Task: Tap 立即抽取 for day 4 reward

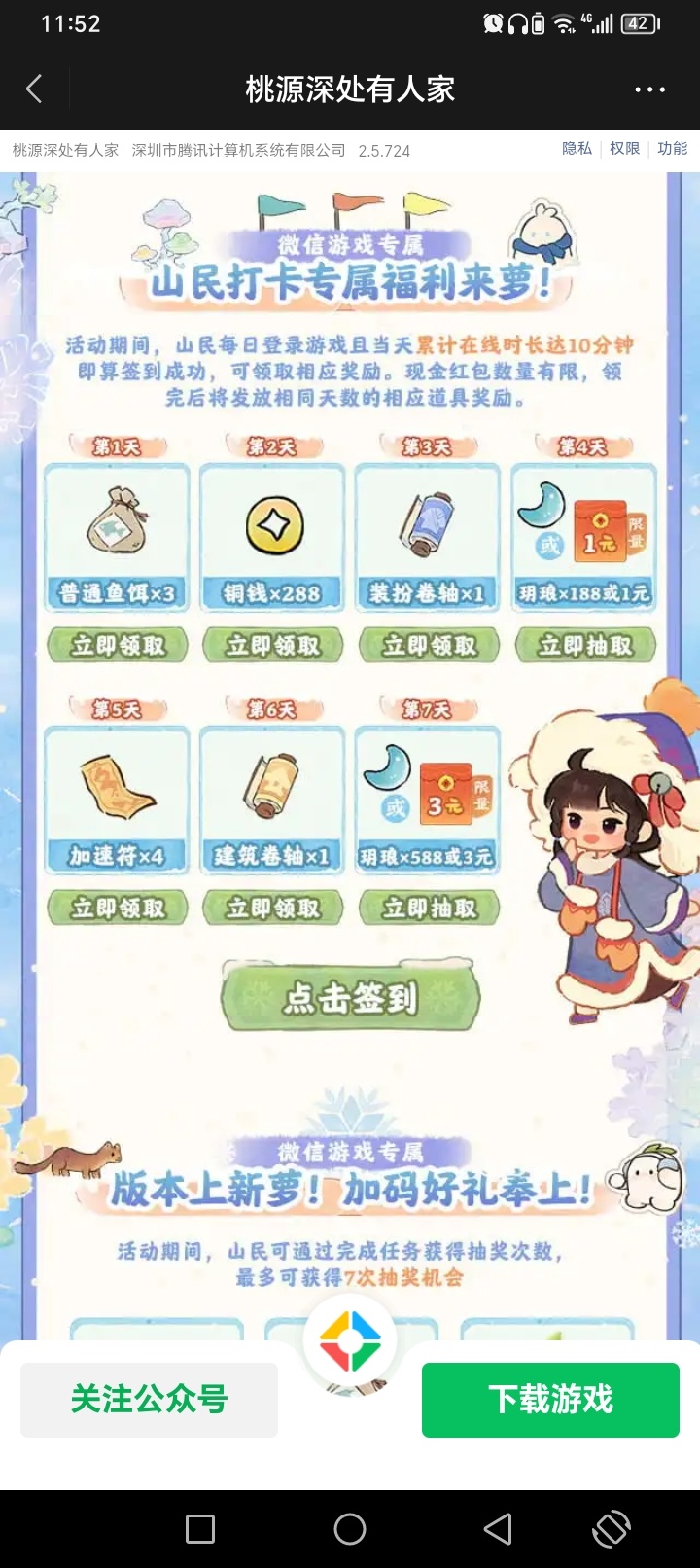Action: 584,645
